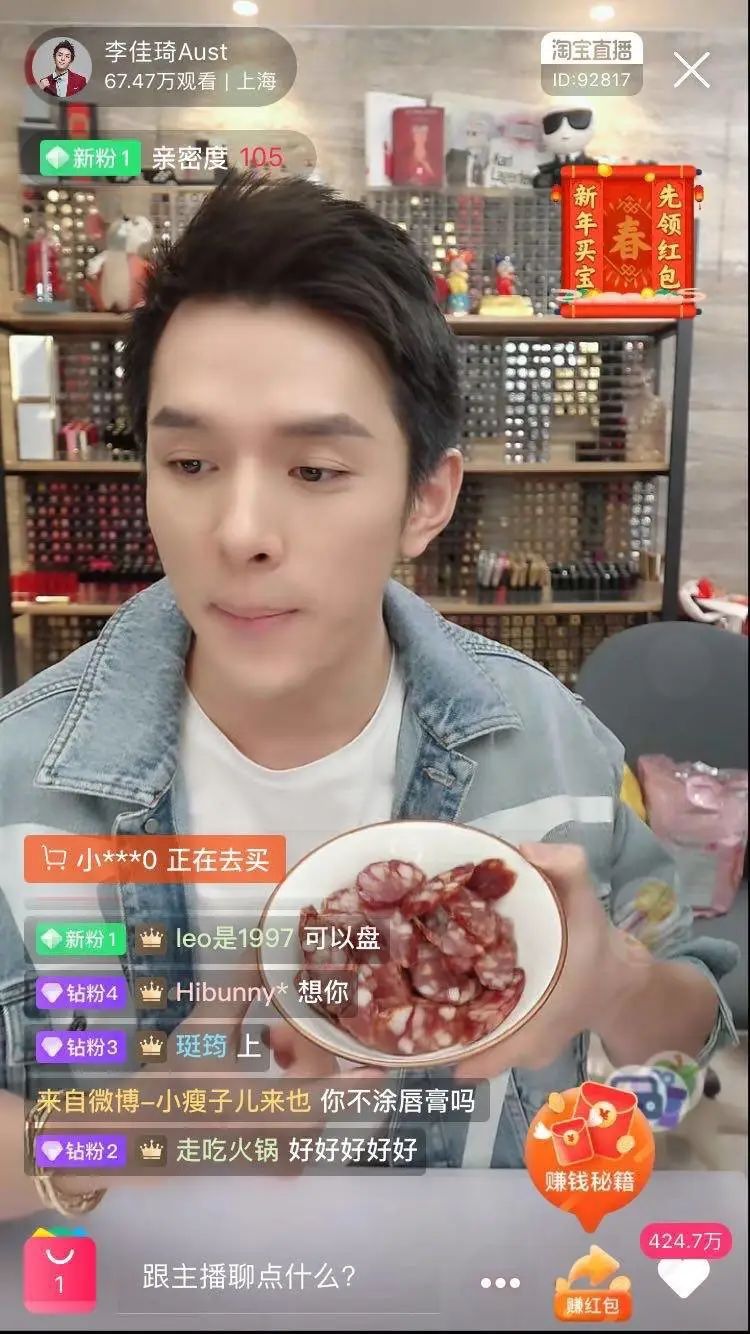Tap the 小***0 正在去买 purchase notice
The width and height of the screenshot is (750, 1334).
point(155,859)
